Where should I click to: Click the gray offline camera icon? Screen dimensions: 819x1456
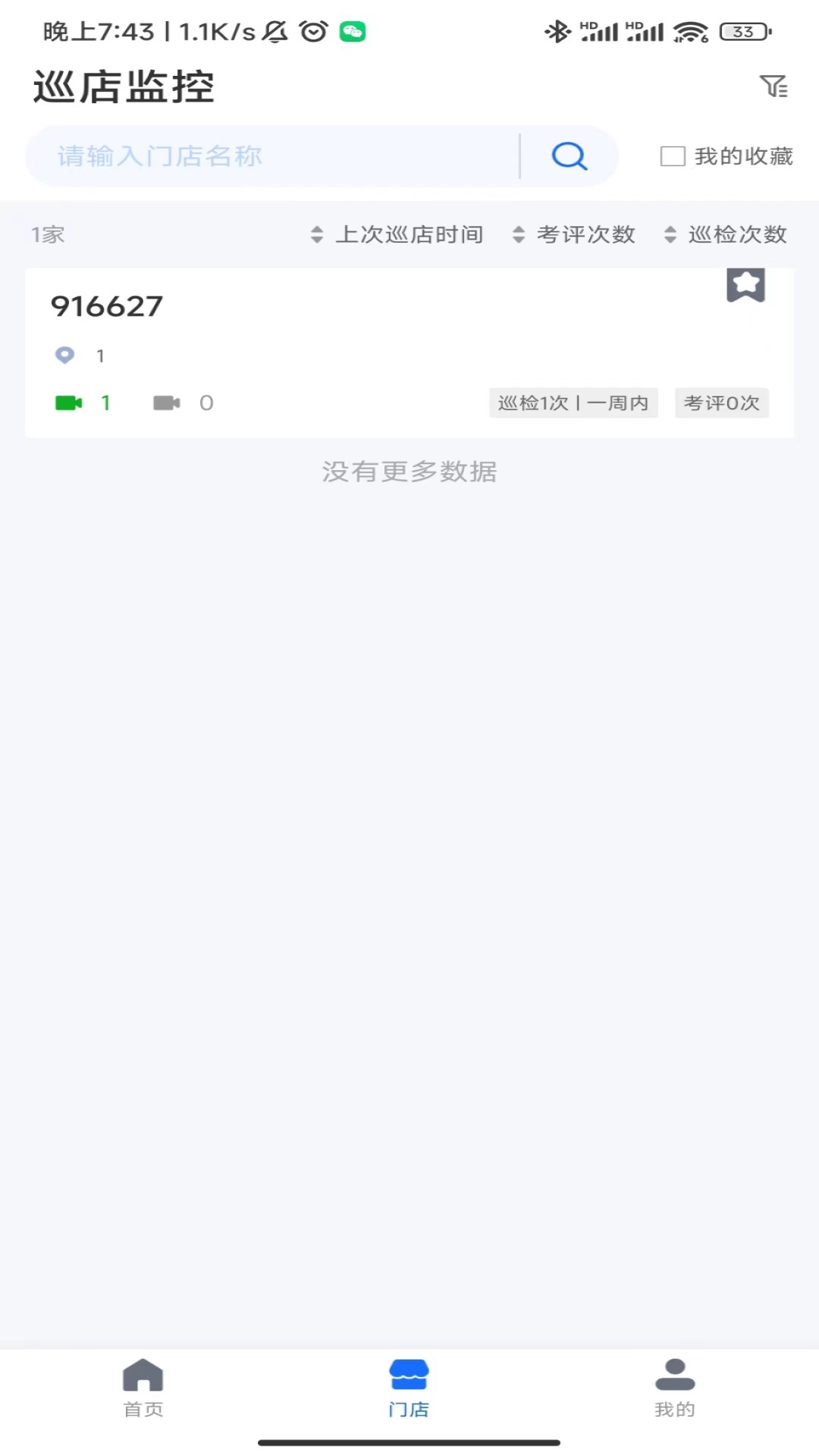pos(168,403)
